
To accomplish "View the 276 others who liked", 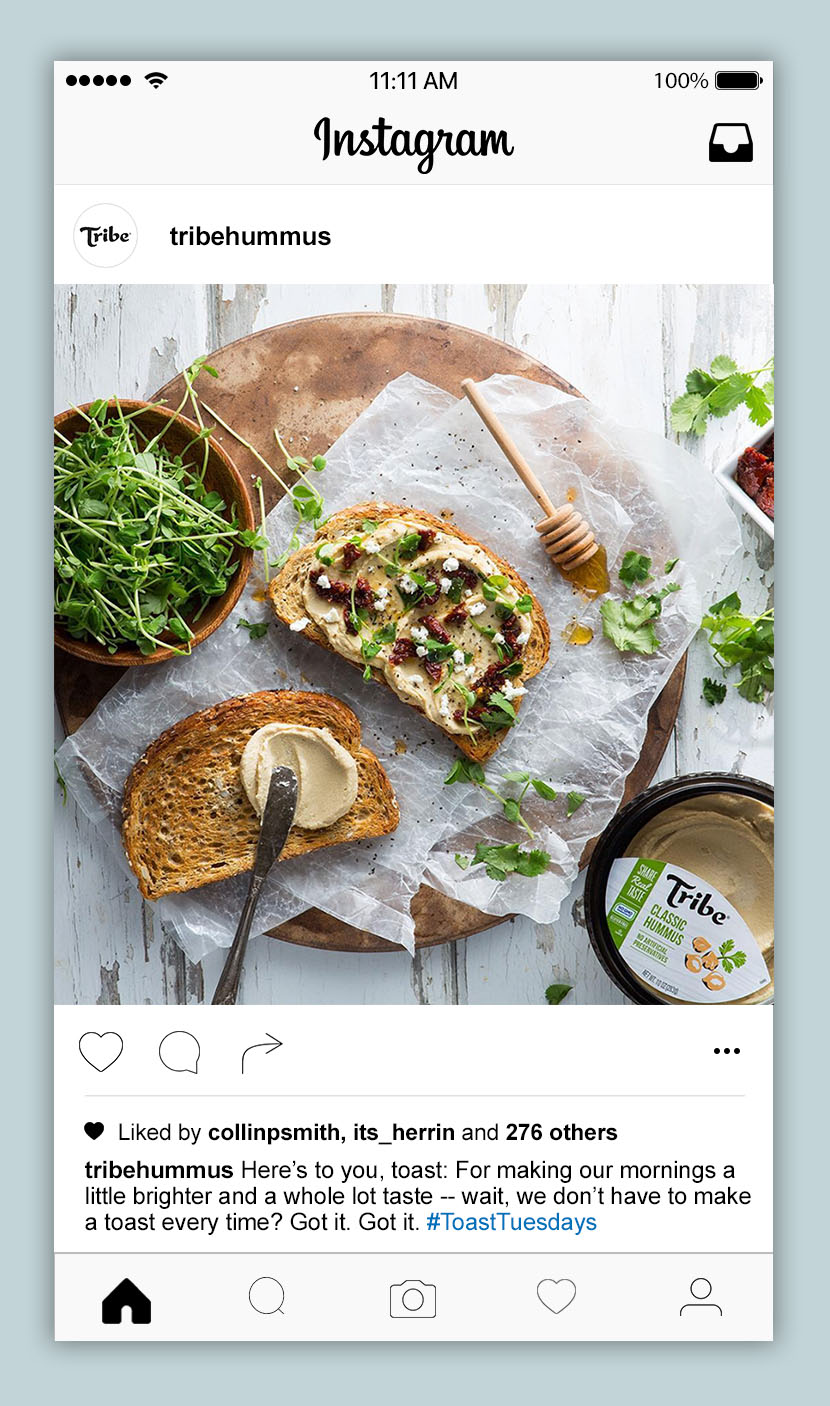I will click(x=561, y=1133).
